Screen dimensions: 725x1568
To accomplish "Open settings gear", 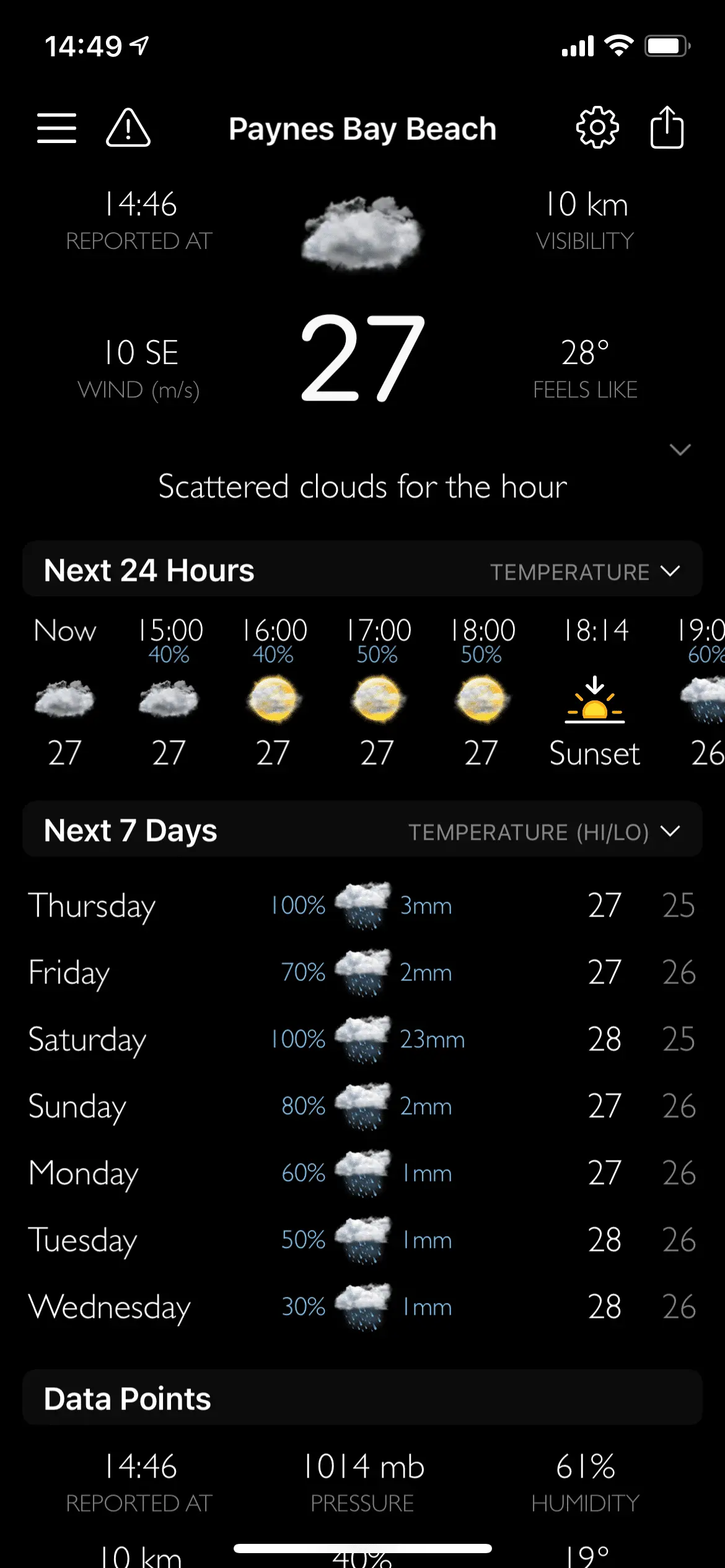I will point(597,128).
